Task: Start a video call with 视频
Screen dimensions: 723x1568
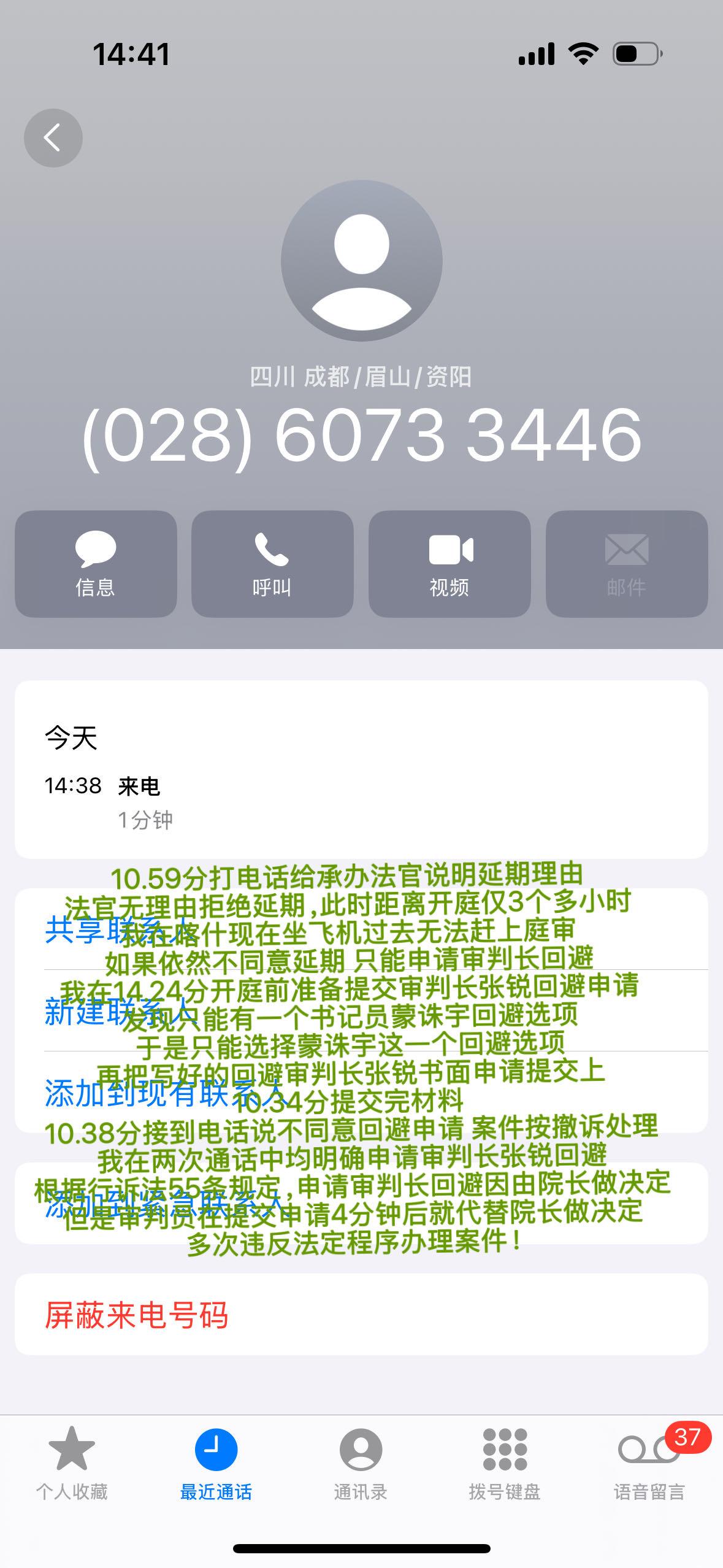Action: (449, 564)
